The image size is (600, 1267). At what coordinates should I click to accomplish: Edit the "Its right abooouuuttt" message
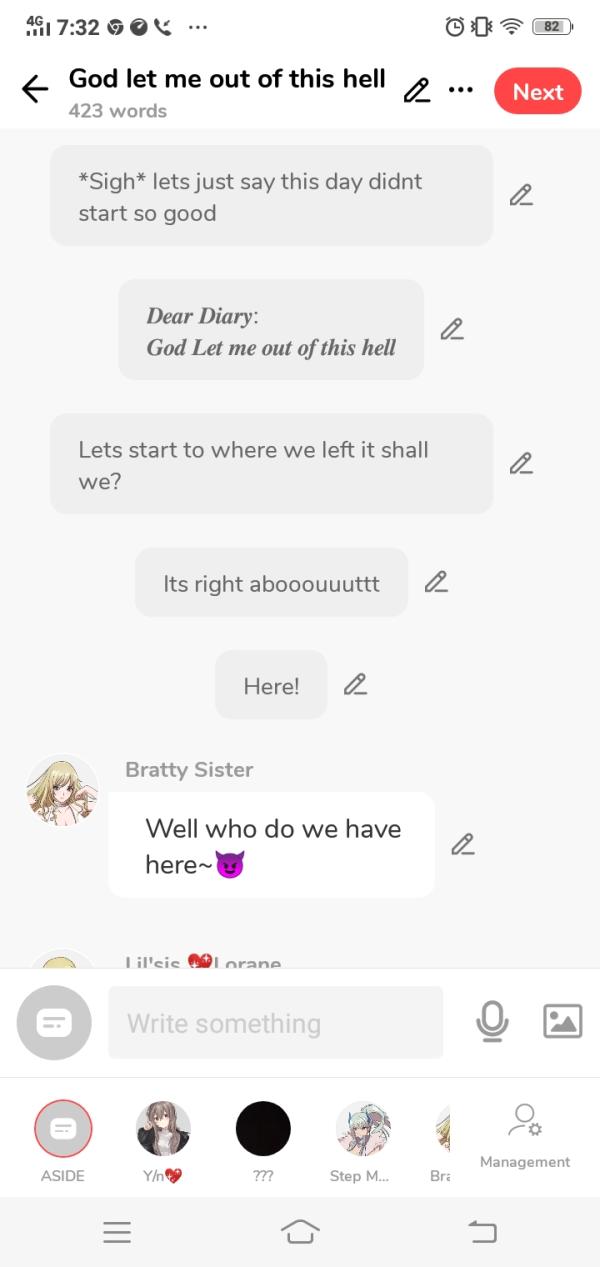point(436,581)
